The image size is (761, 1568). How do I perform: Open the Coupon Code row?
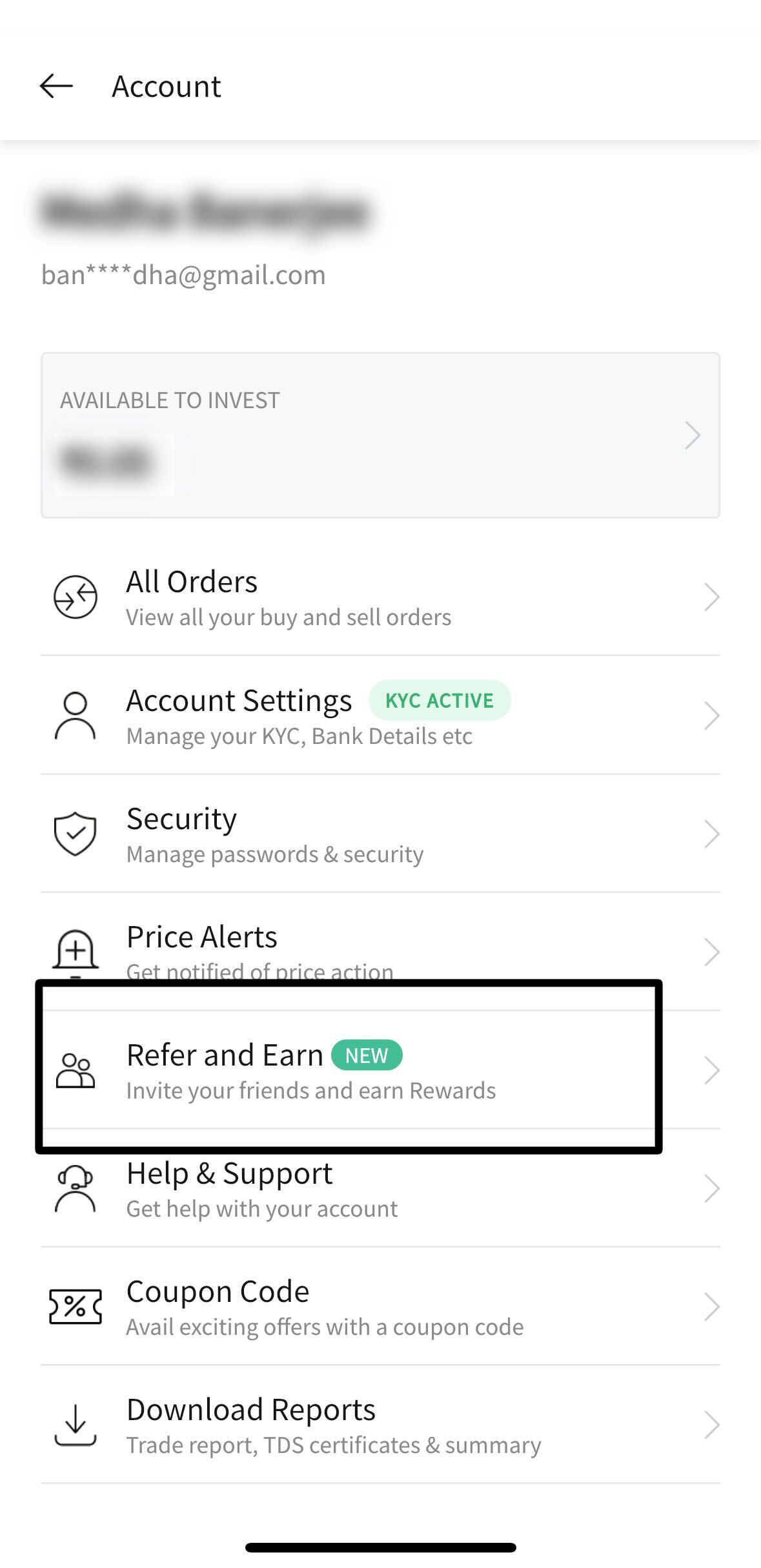[380, 1306]
